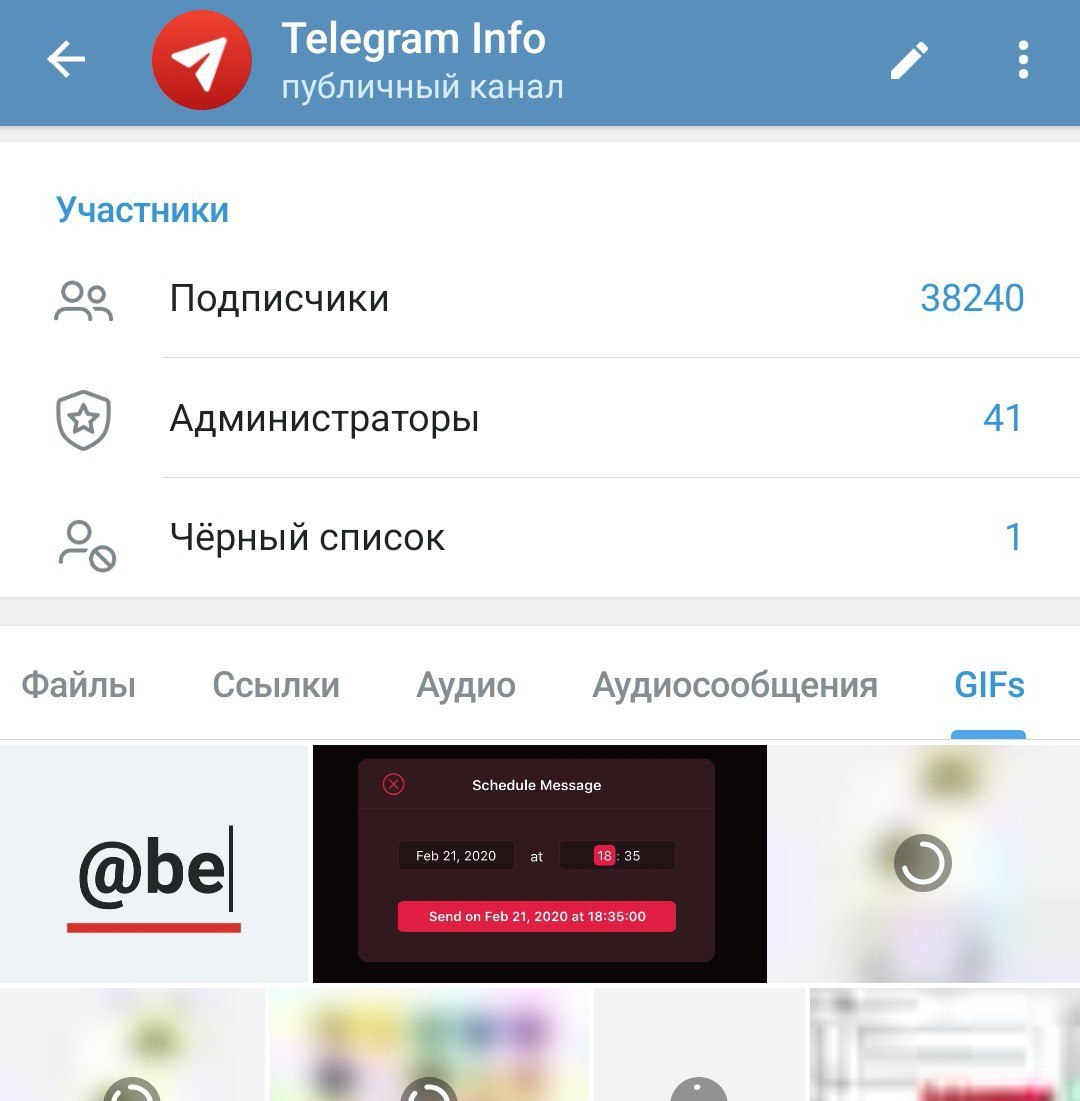
Task: Open the Подписчики list
Action: (540, 298)
